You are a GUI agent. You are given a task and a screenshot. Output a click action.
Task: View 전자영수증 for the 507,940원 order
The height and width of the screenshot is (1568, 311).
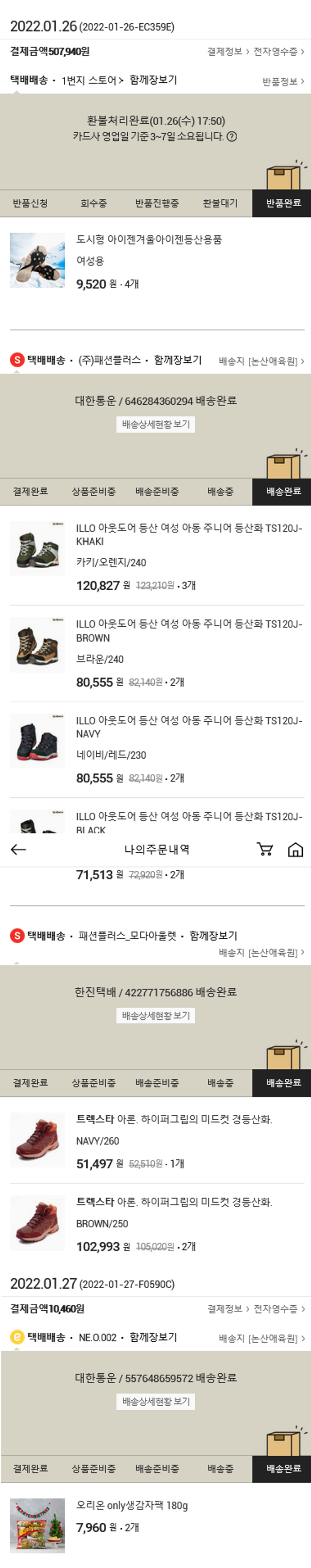278,52
